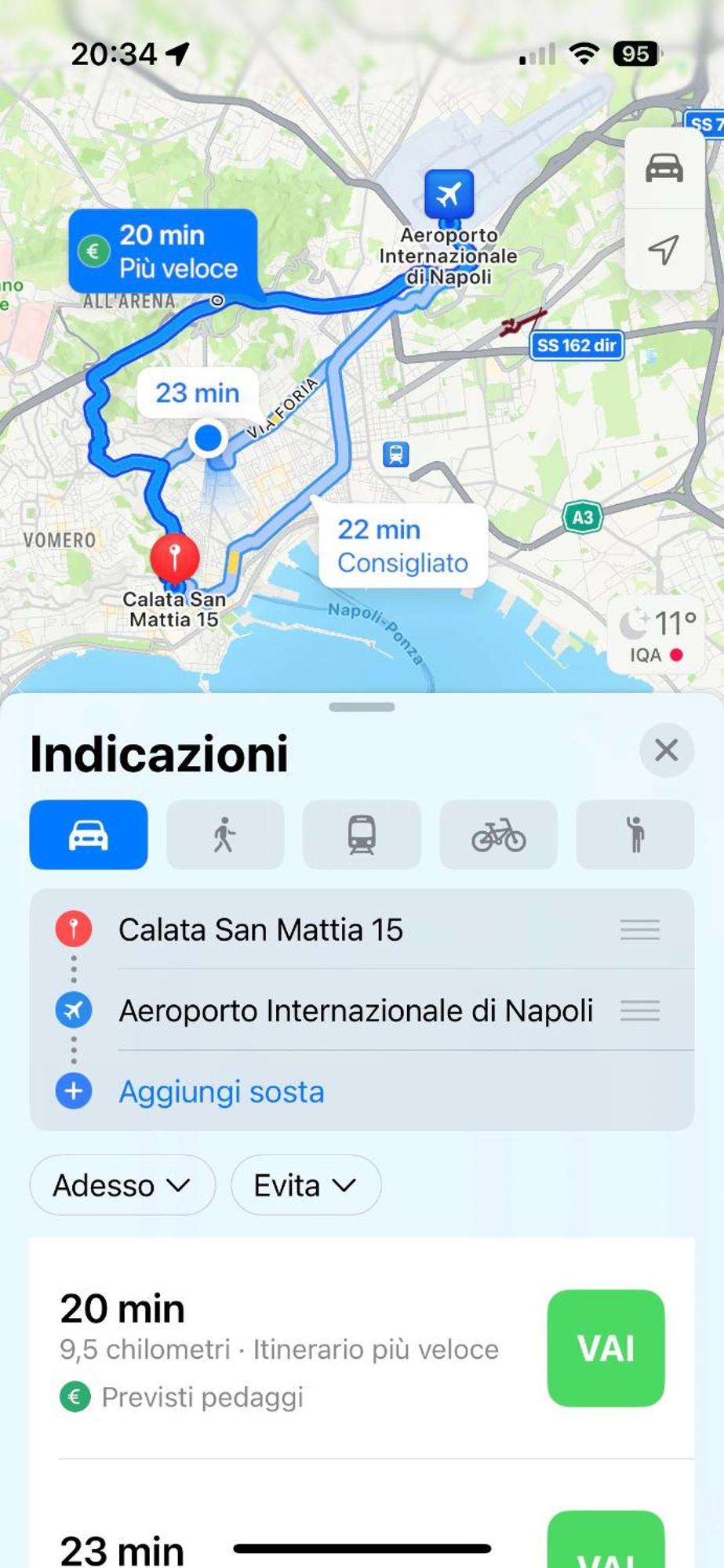
Task: Start the 20 min route with VAI
Action: 606,1348
